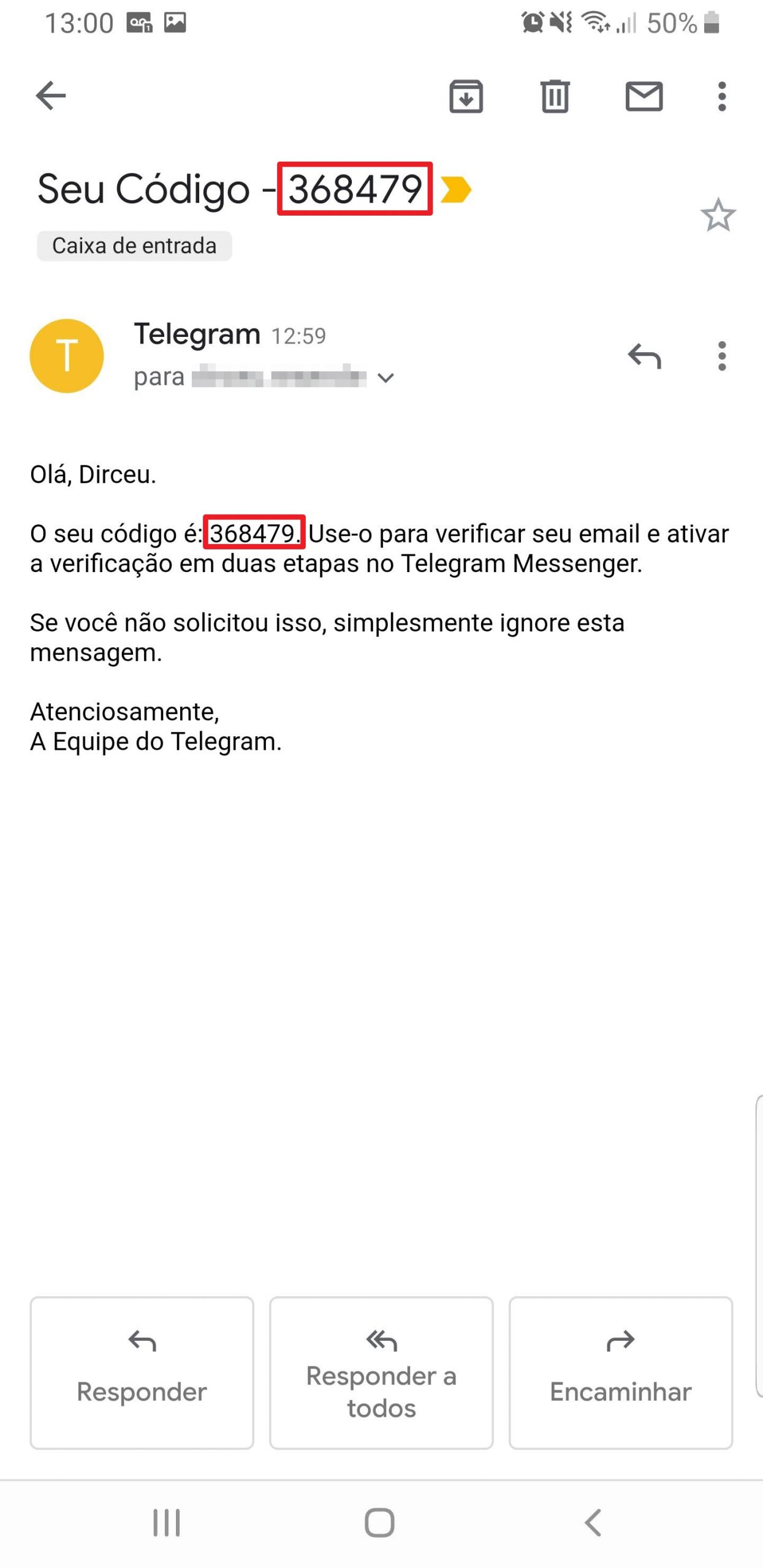This screenshot has height=1568, width=763.
Task: Reply using the arrow beside Telegram
Action: tap(644, 355)
